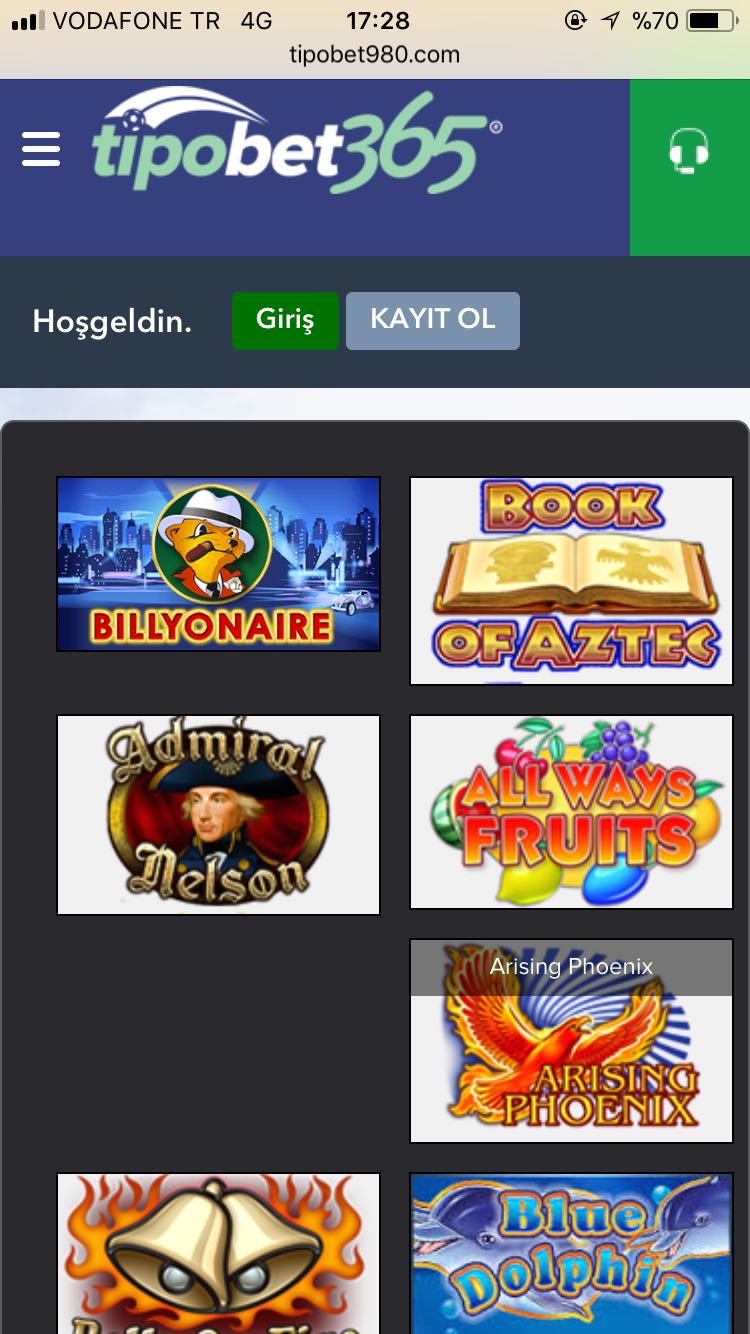750x1334 pixels.
Task: Open the Arising Phoenix game
Action: tap(571, 1041)
